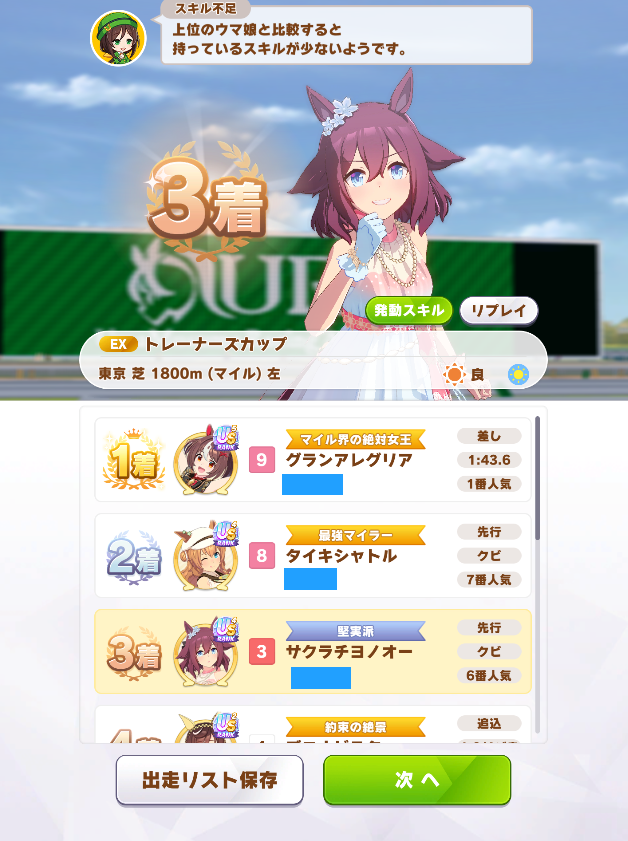Watch the race via リプレイ button

tap(499, 310)
